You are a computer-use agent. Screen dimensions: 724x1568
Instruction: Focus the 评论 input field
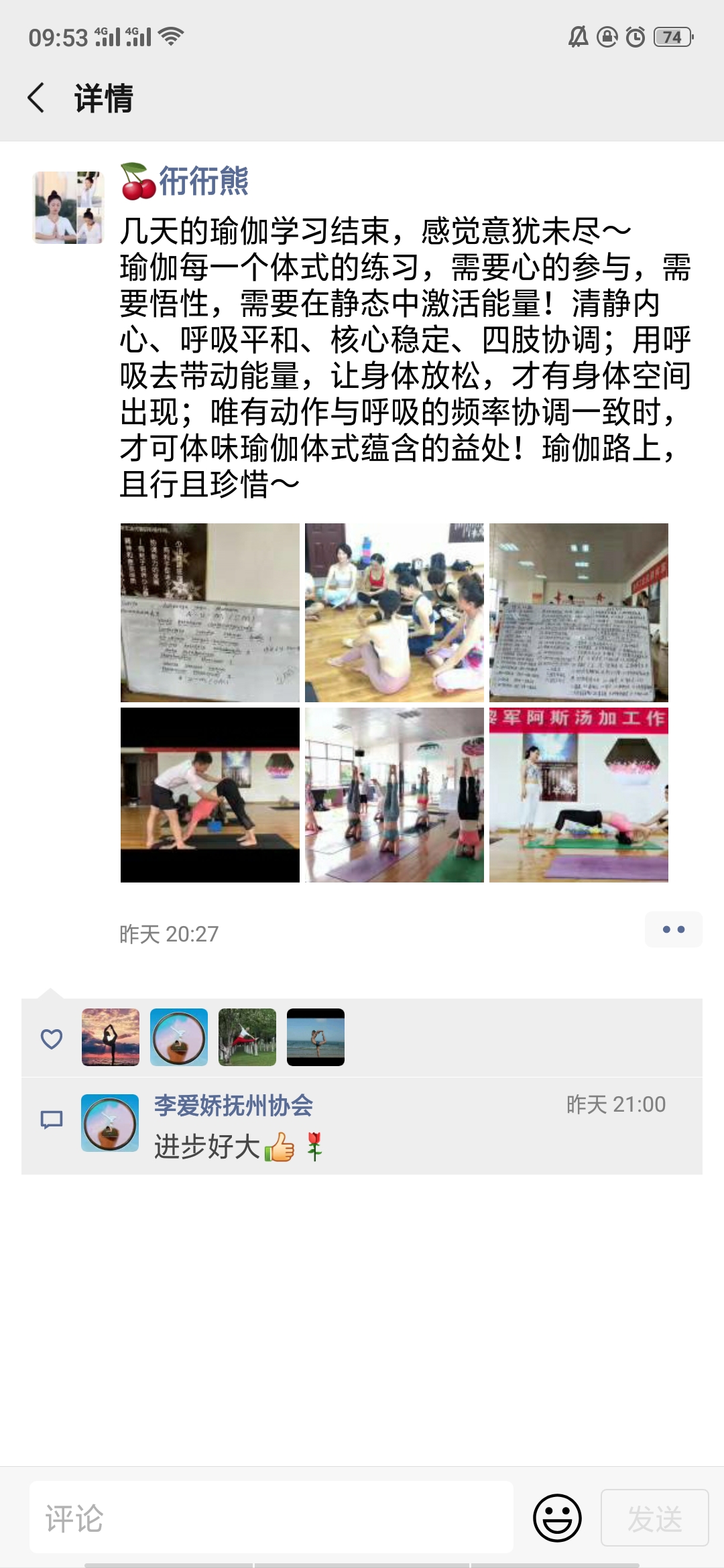271,1518
